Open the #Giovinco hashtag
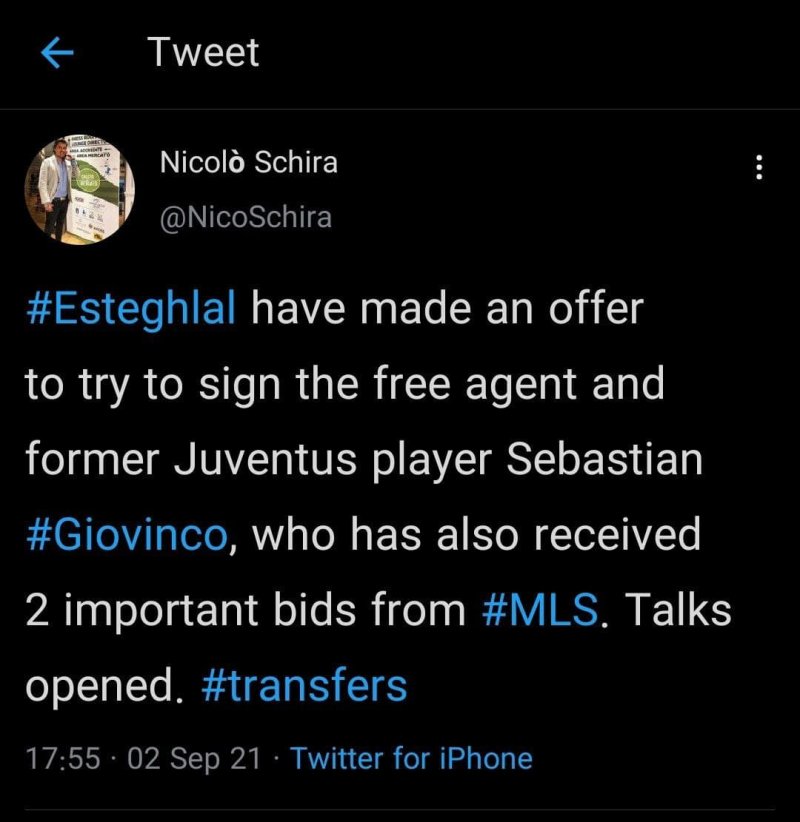800x822 pixels. (126, 535)
